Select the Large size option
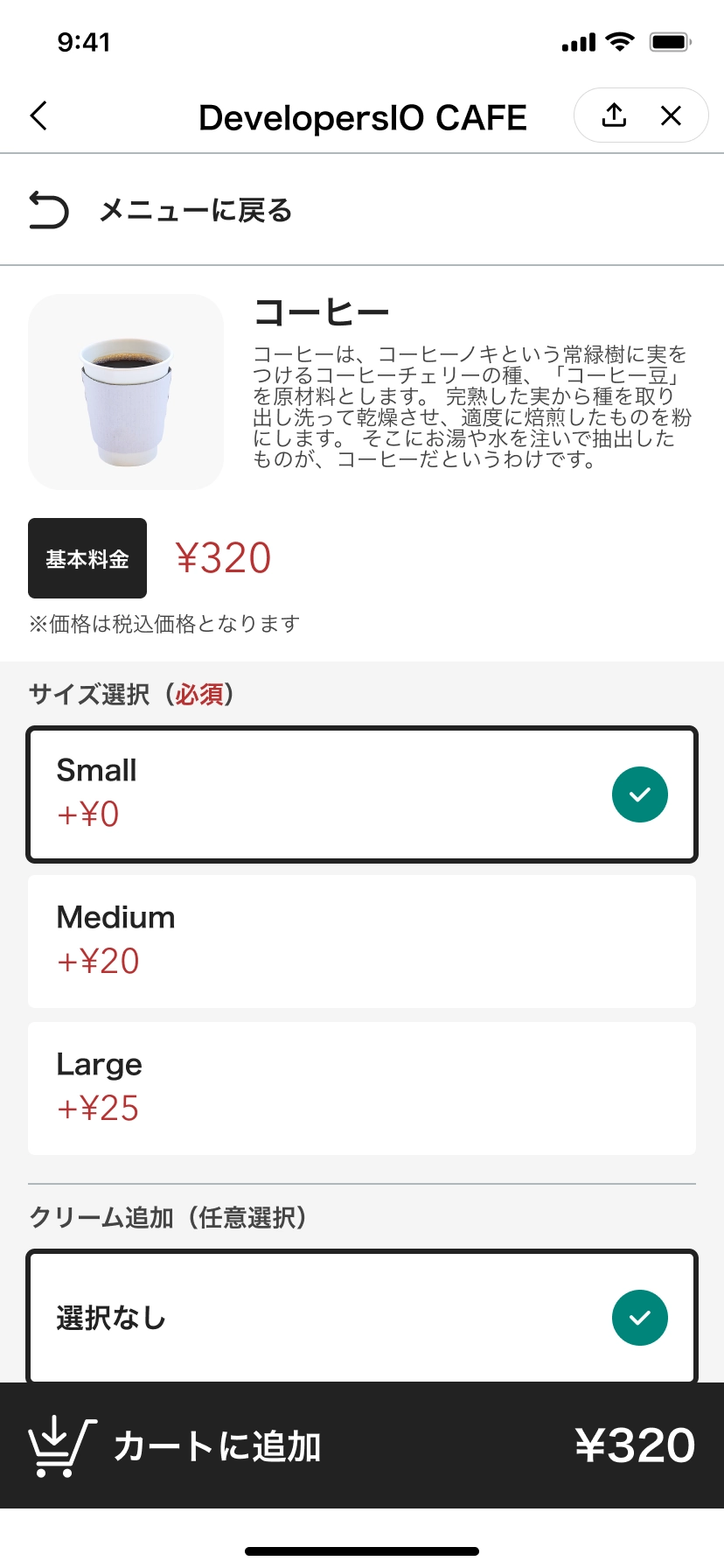Viewport: 724px width, 1568px height. [362, 1088]
